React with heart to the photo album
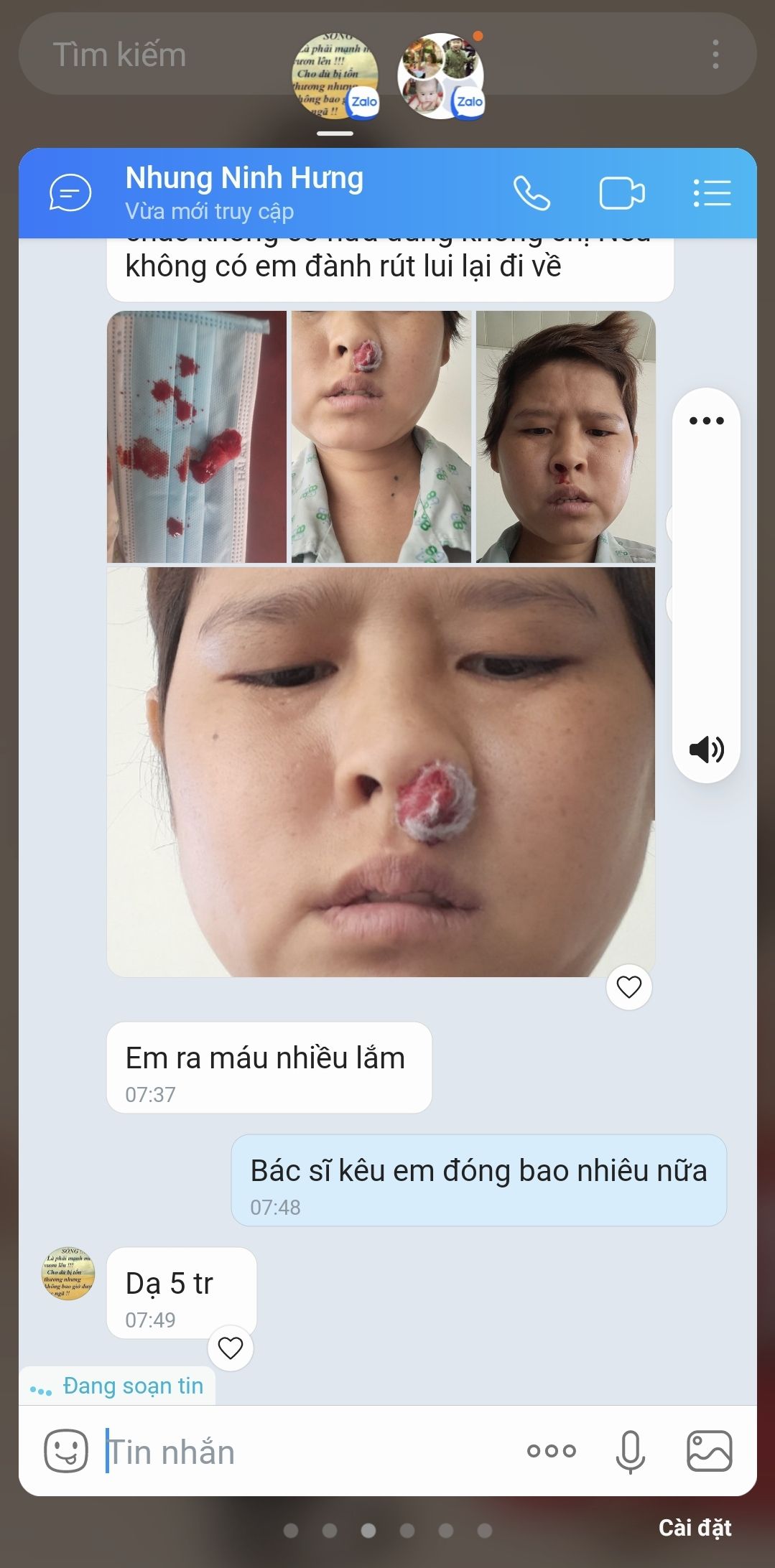The image size is (775, 1568). point(628,987)
